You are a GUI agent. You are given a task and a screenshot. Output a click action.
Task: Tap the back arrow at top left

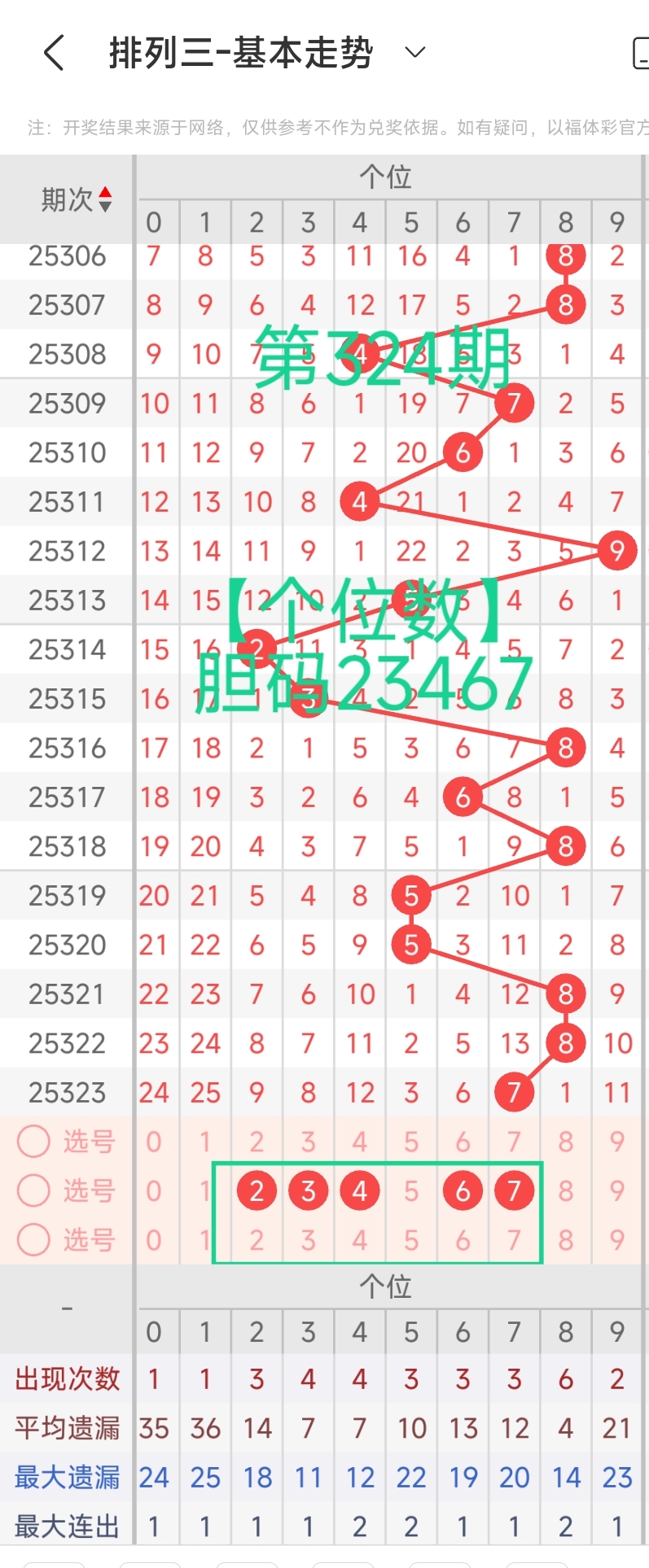pos(53,50)
